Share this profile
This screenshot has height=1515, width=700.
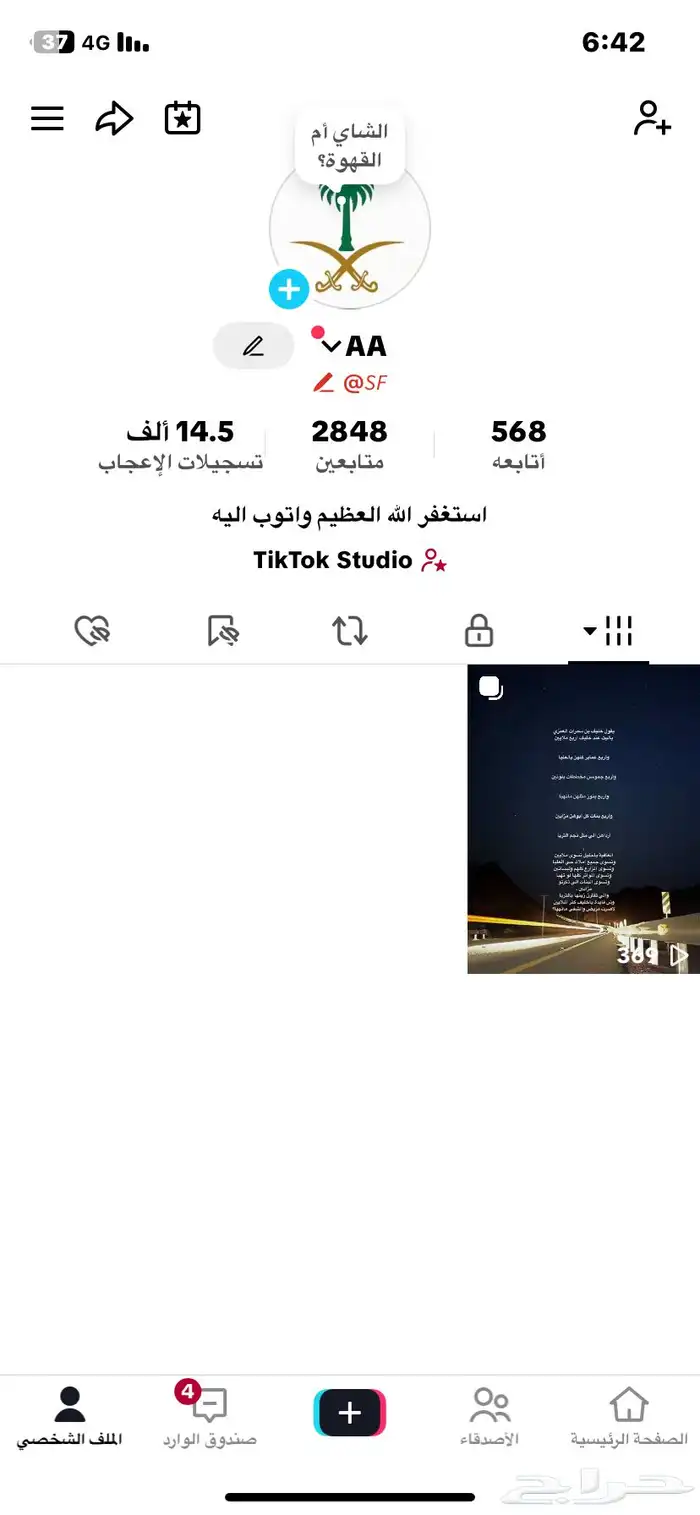click(114, 118)
